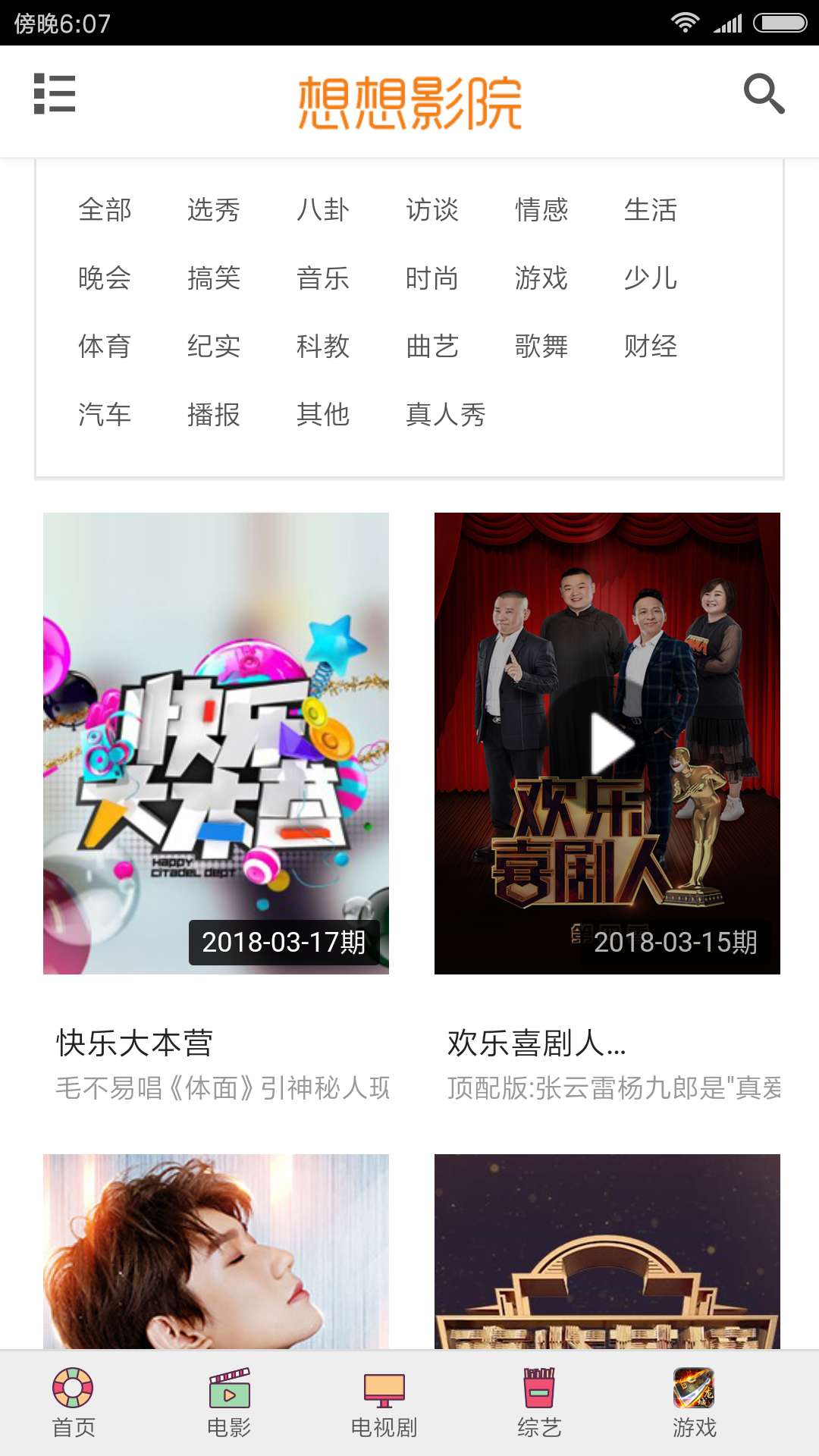Open the 综艺 tab
The image size is (819, 1456).
tap(539, 1403)
